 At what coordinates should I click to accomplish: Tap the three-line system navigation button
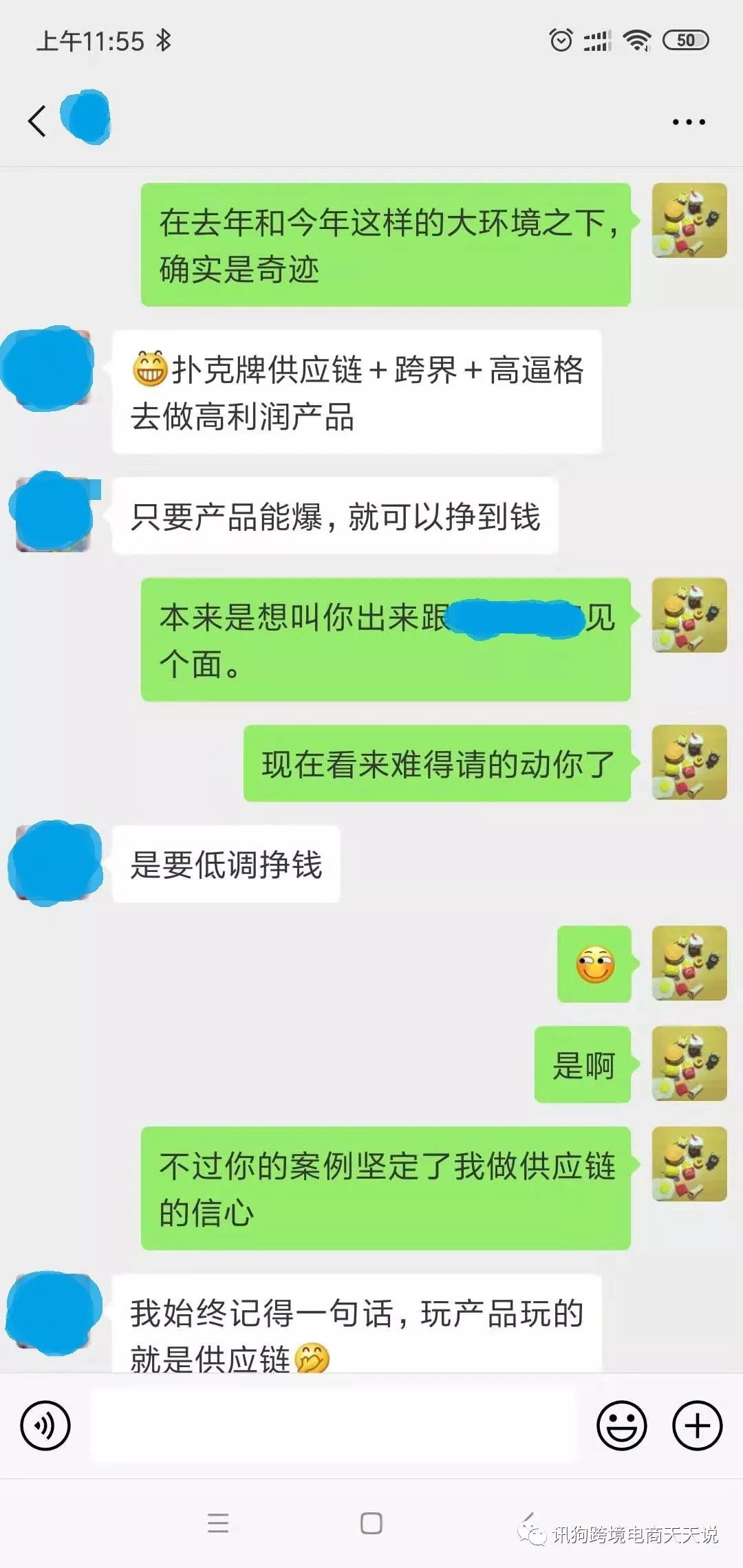click(x=218, y=1523)
